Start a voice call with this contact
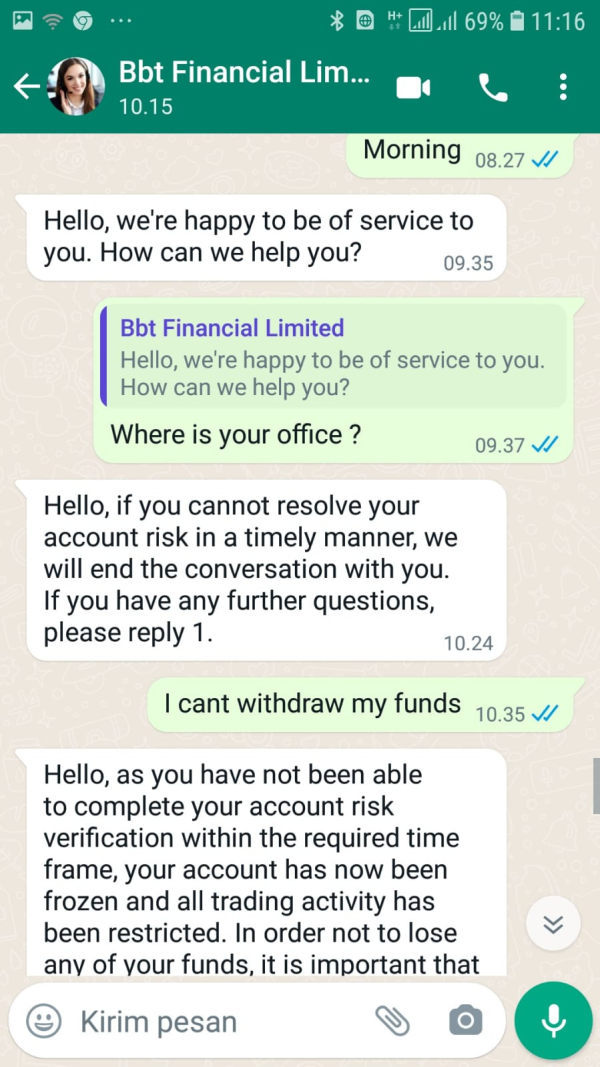 (x=493, y=88)
